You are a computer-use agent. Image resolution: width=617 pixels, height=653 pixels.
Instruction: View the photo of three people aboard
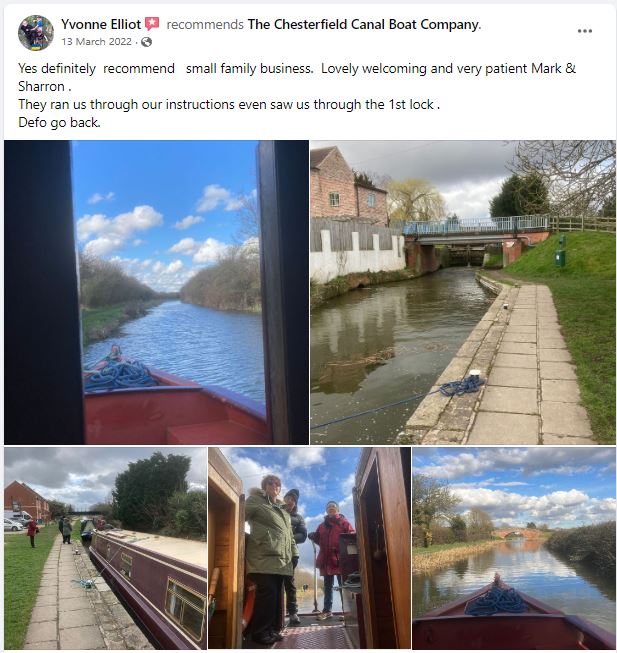coord(309,548)
